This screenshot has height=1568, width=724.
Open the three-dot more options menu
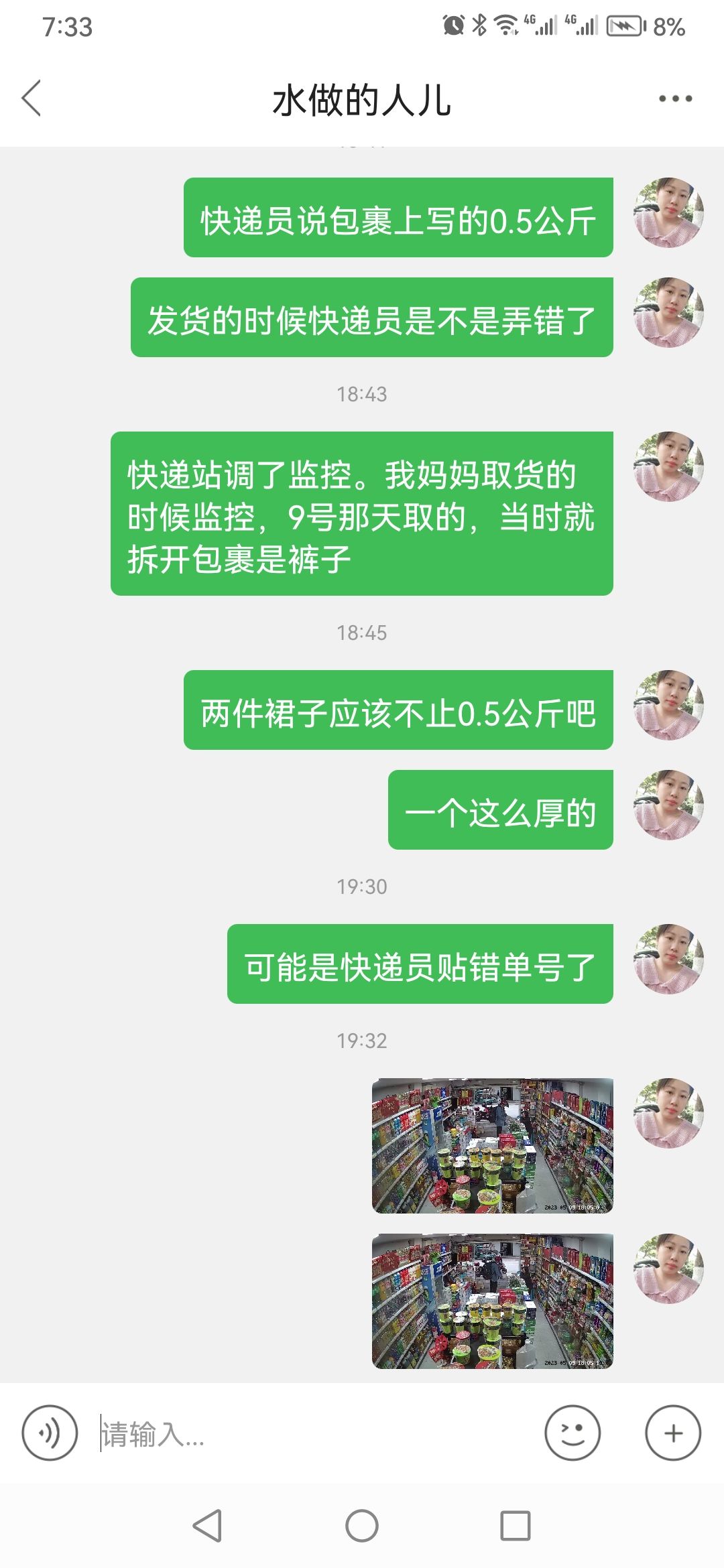tap(675, 99)
